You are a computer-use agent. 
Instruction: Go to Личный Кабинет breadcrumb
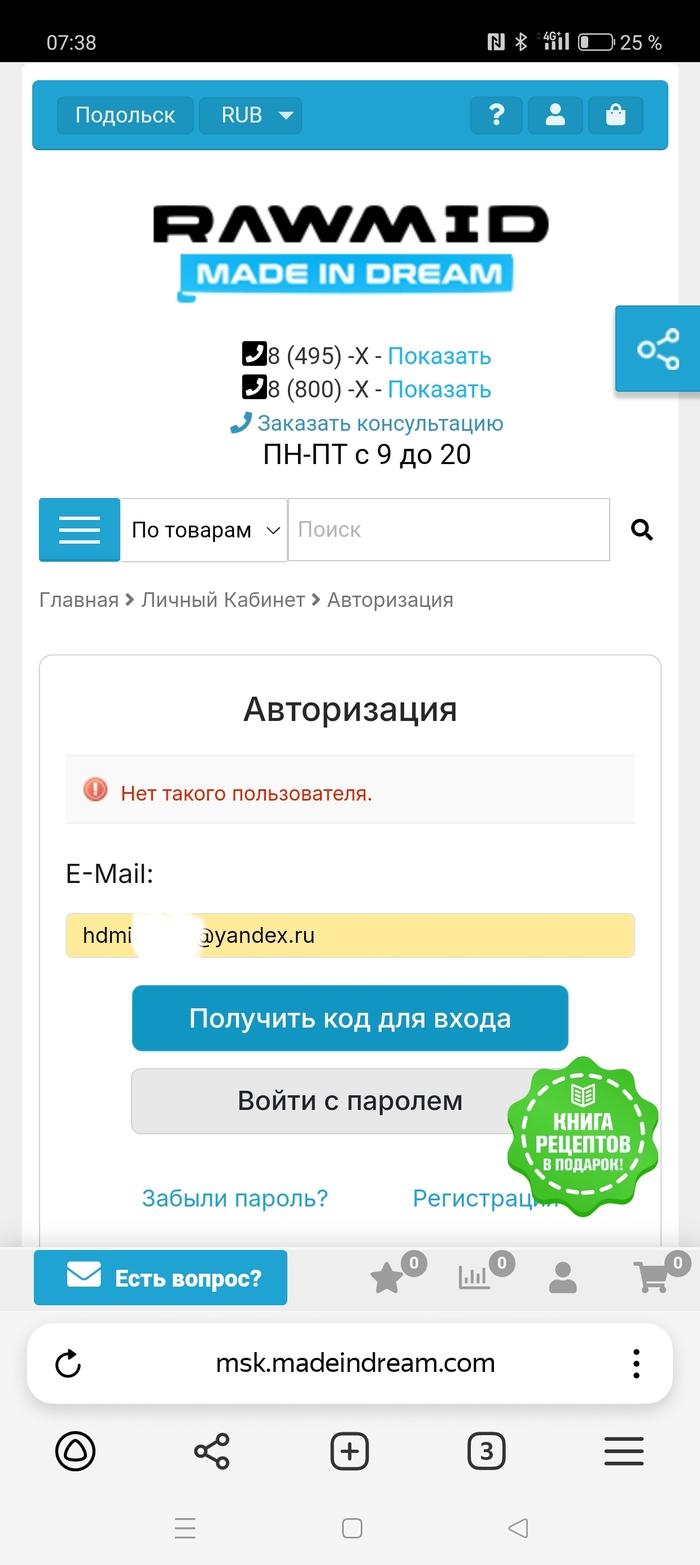click(x=222, y=600)
